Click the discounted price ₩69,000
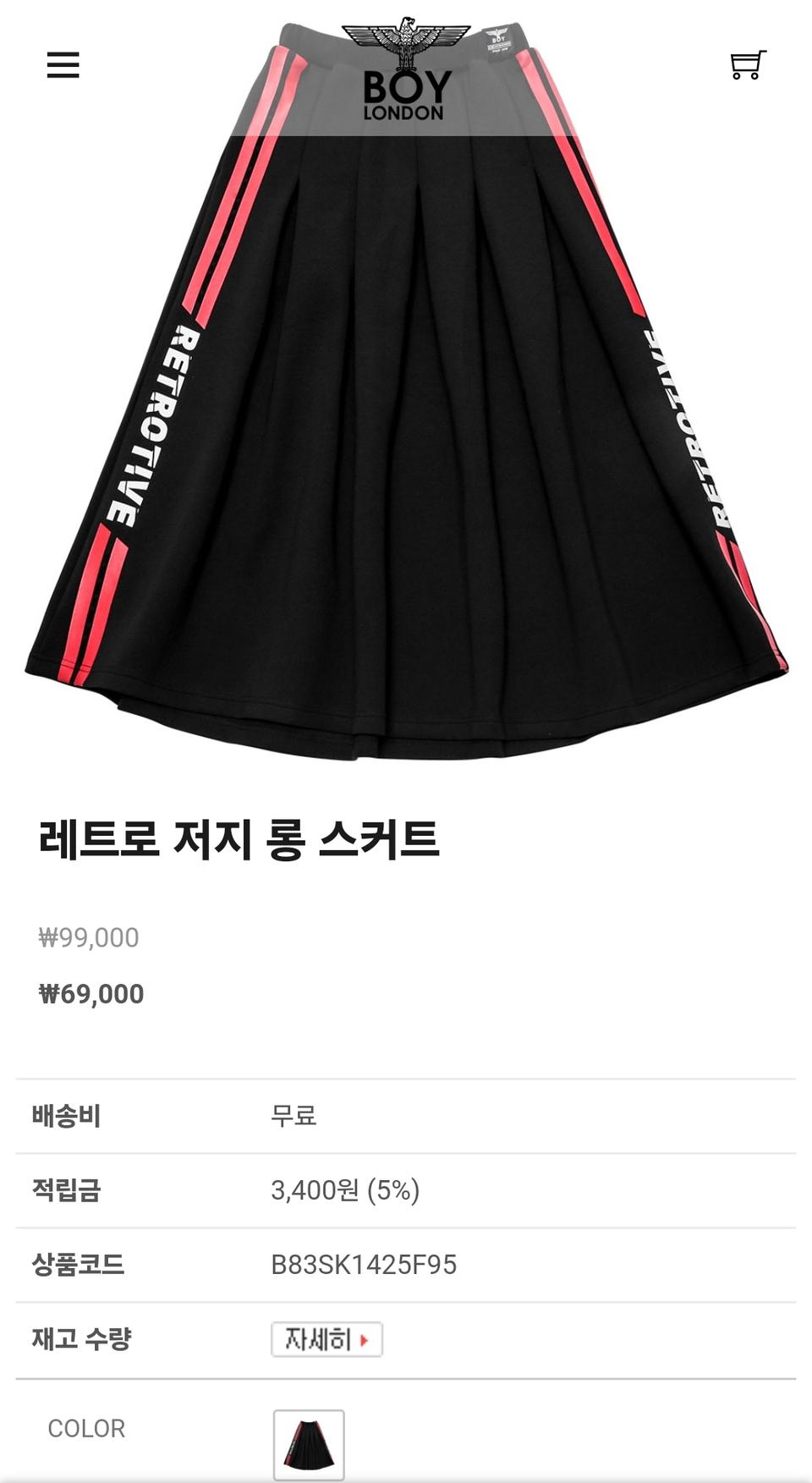The height and width of the screenshot is (1483, 812). pyautogui.click(x=93, y=994)
